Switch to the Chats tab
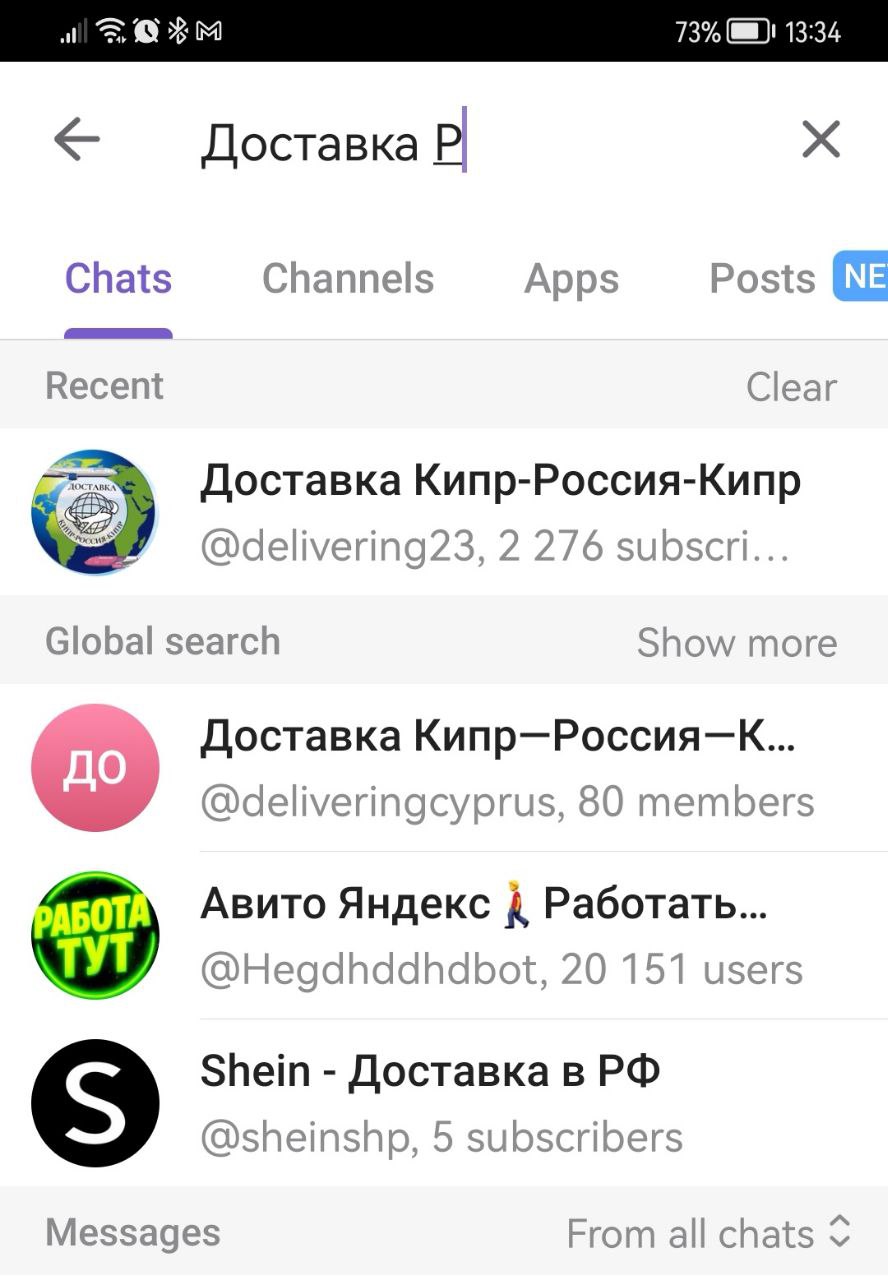 click(118, 279)
